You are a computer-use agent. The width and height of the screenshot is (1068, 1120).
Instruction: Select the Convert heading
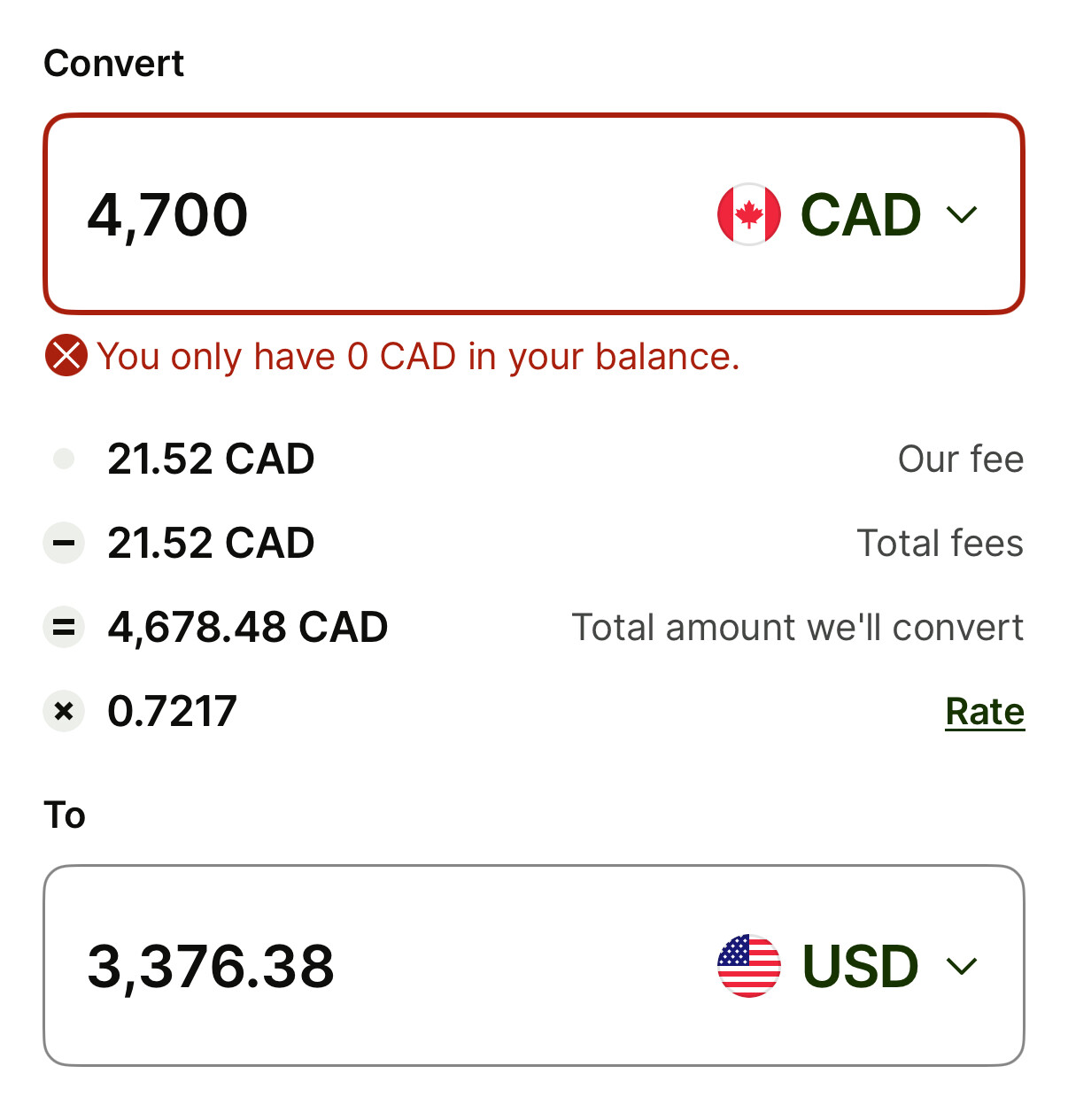coord(113,62)
